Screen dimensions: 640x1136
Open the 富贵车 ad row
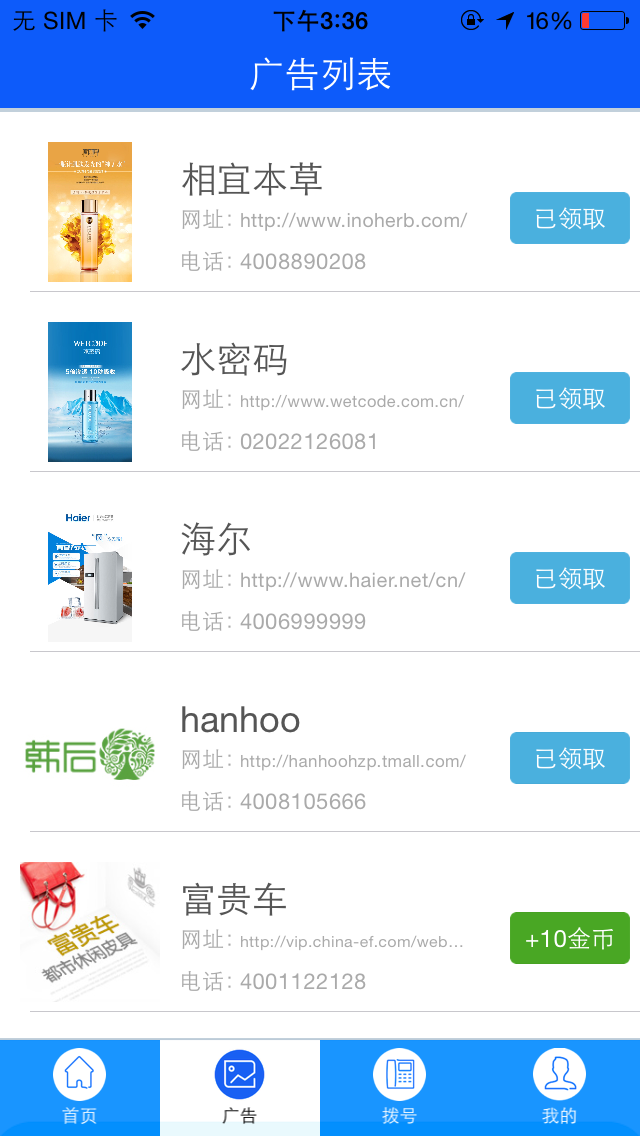(320, 932)
